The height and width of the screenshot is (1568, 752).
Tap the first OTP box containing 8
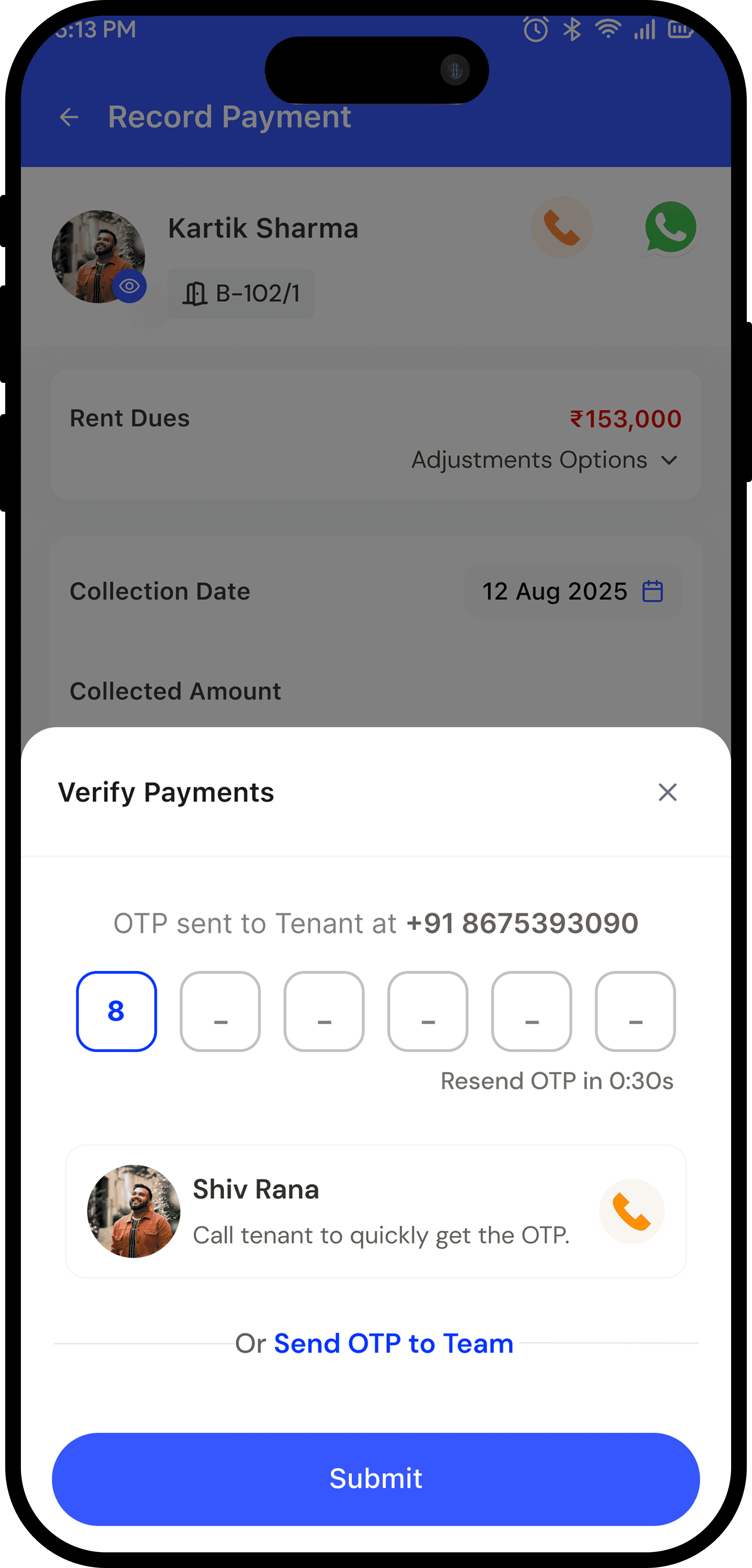tap(116, 1011)
